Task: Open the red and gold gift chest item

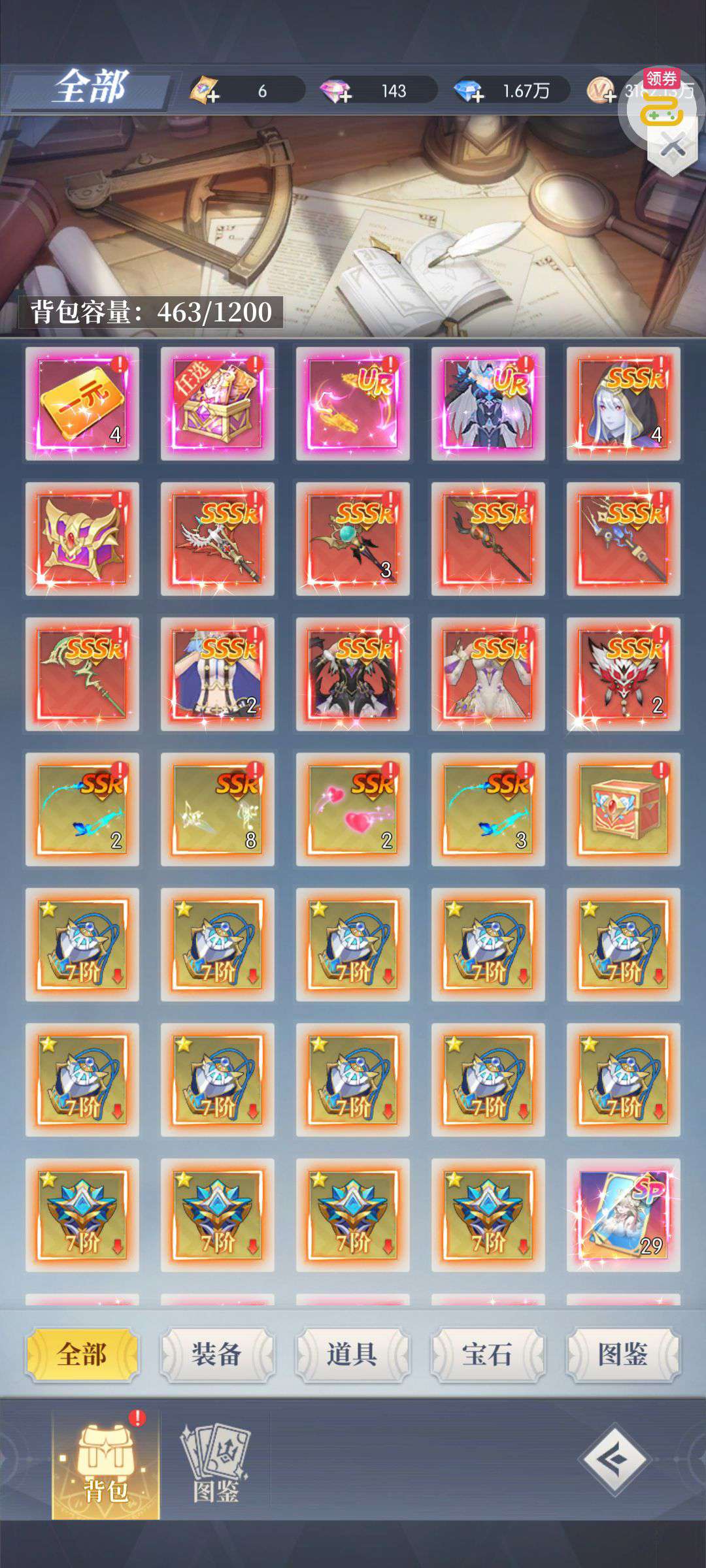Action: click(x=623, y=809)
